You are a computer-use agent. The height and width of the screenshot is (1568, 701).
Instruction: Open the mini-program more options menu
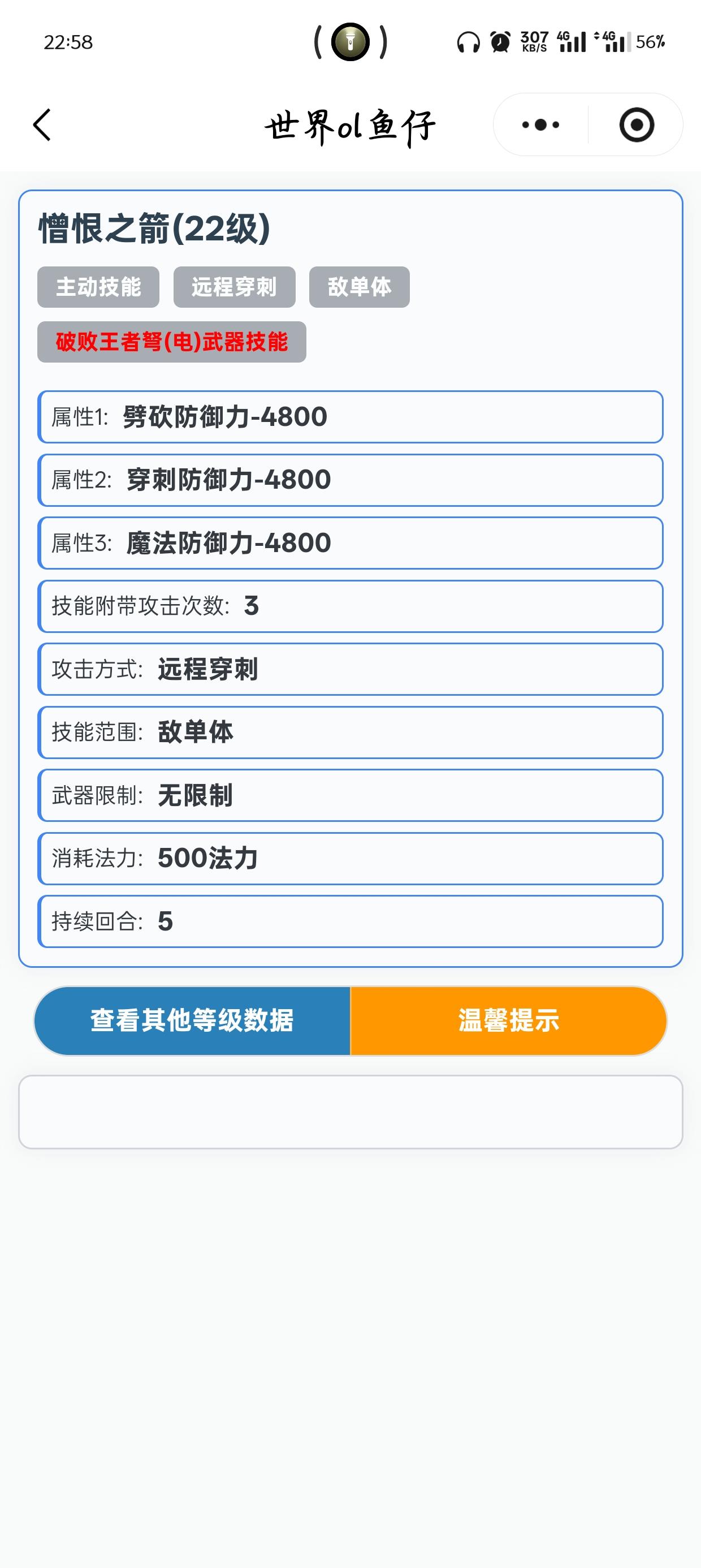pyautogui.click(x=539, y=125)
